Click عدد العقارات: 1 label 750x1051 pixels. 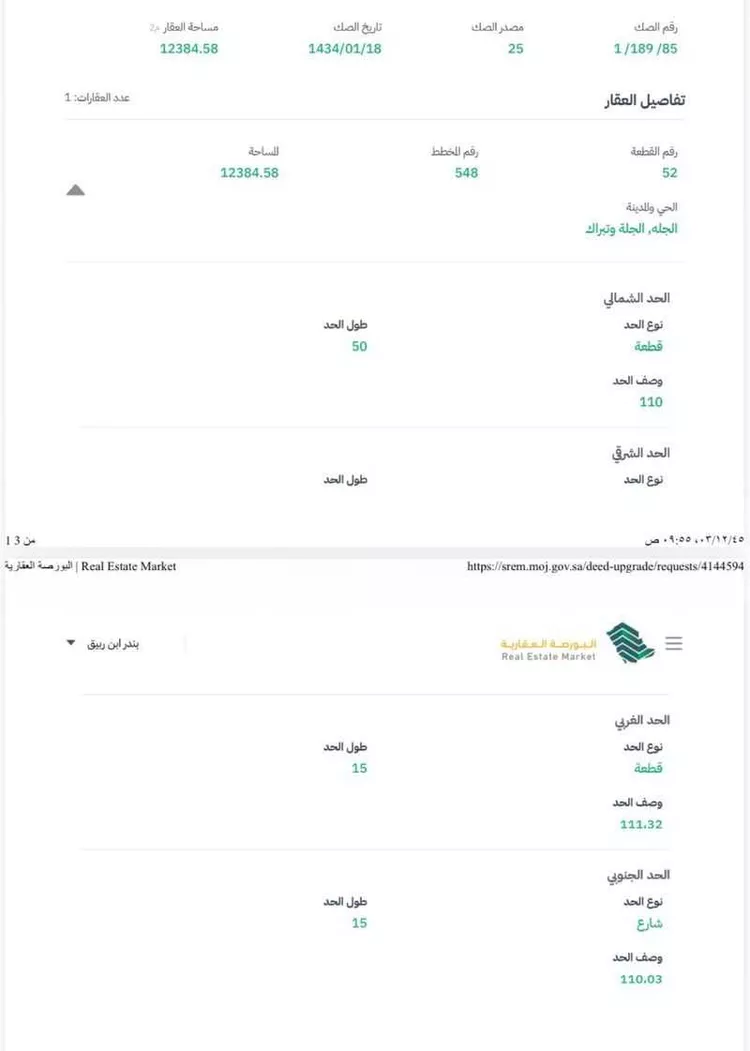click(95, 98)
